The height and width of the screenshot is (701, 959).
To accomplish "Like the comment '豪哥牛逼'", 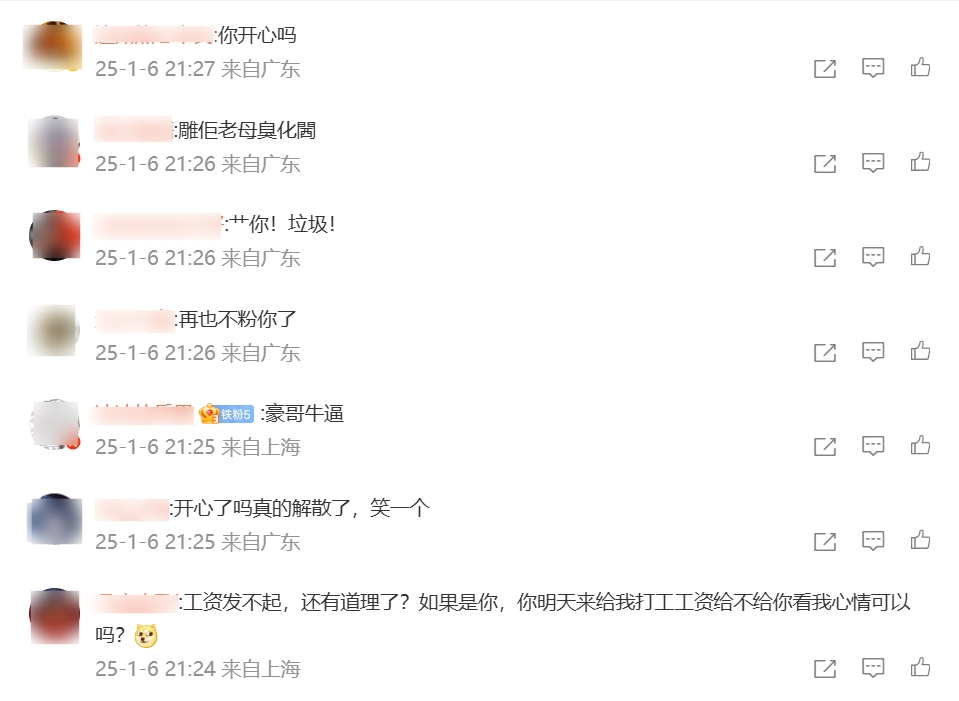I will tap(920, 445).
